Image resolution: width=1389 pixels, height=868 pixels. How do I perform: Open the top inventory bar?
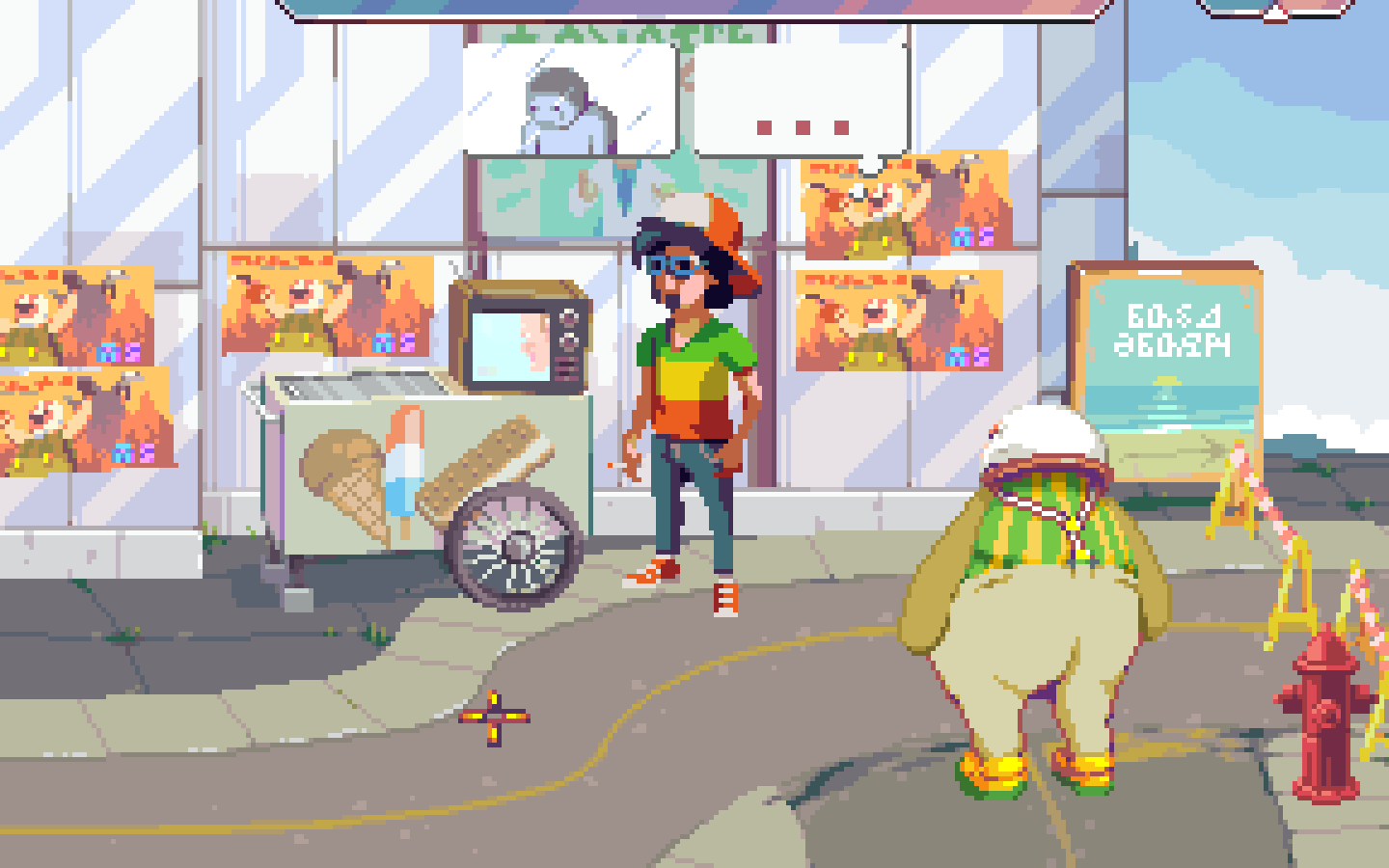coord(694,10)
